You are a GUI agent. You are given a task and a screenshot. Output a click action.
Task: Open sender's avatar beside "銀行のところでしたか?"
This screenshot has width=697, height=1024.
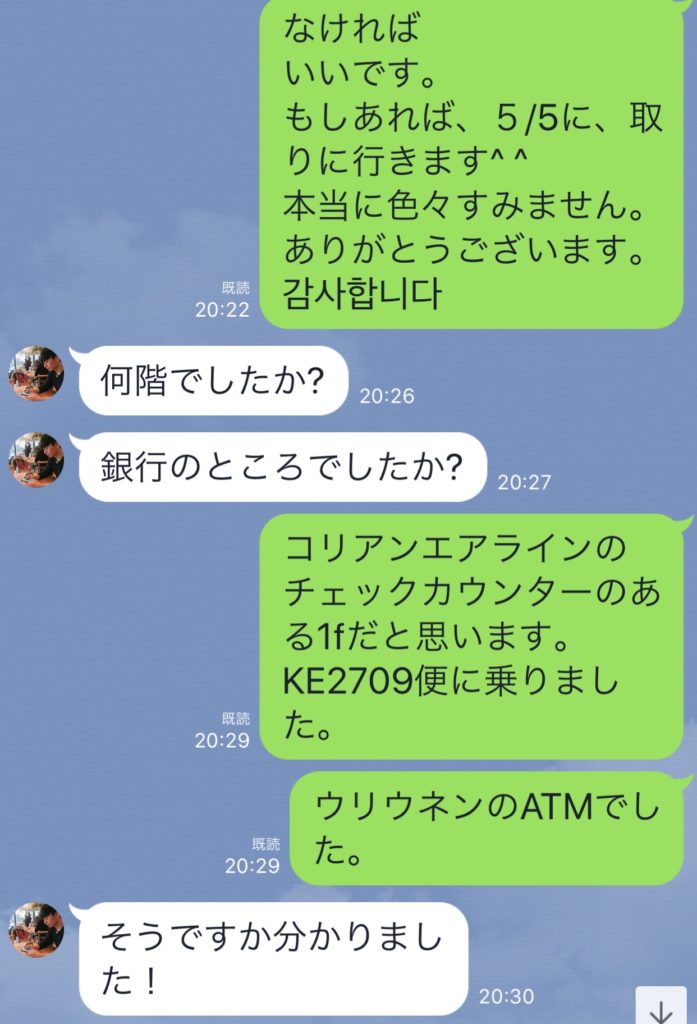coord(36,461)
